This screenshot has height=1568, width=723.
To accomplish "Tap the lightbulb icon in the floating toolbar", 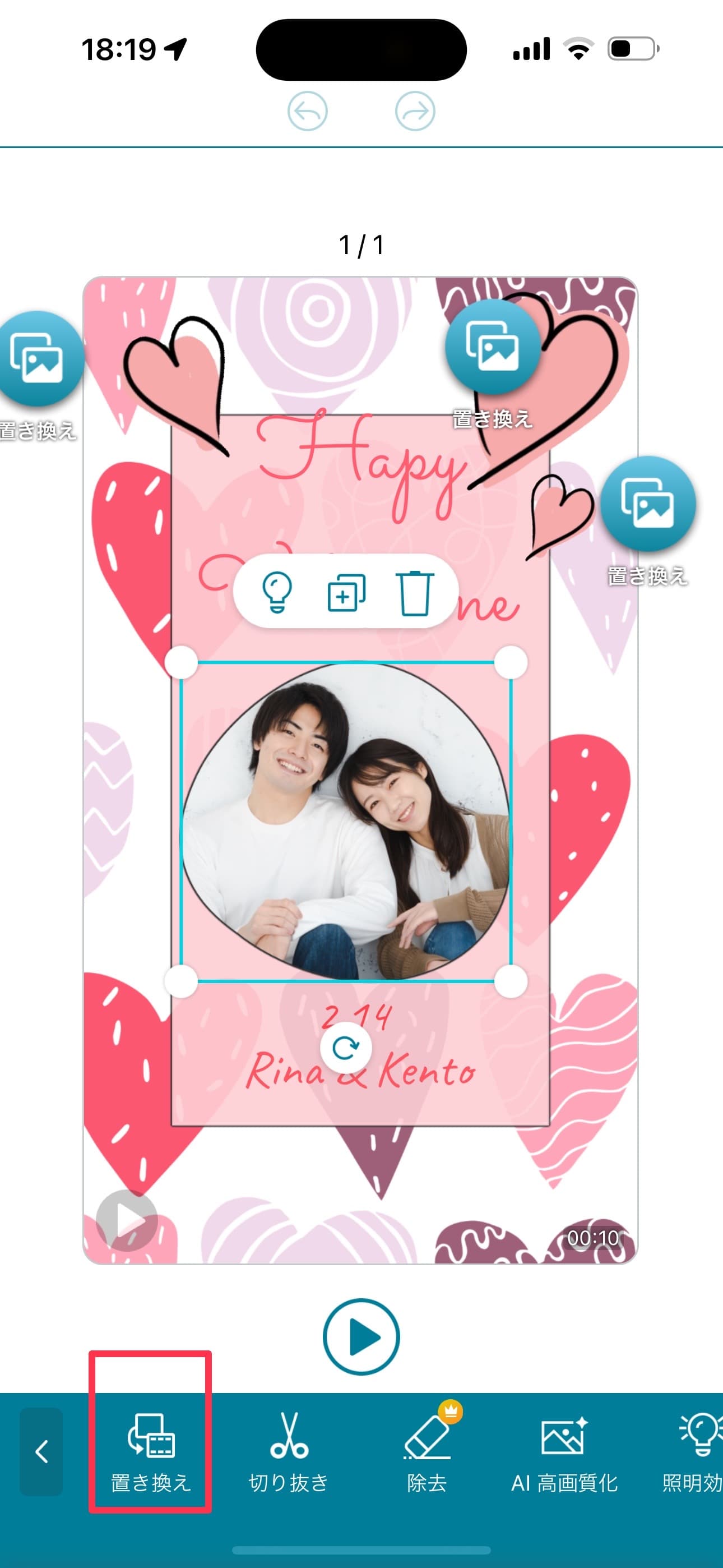I will pos(277,592).
